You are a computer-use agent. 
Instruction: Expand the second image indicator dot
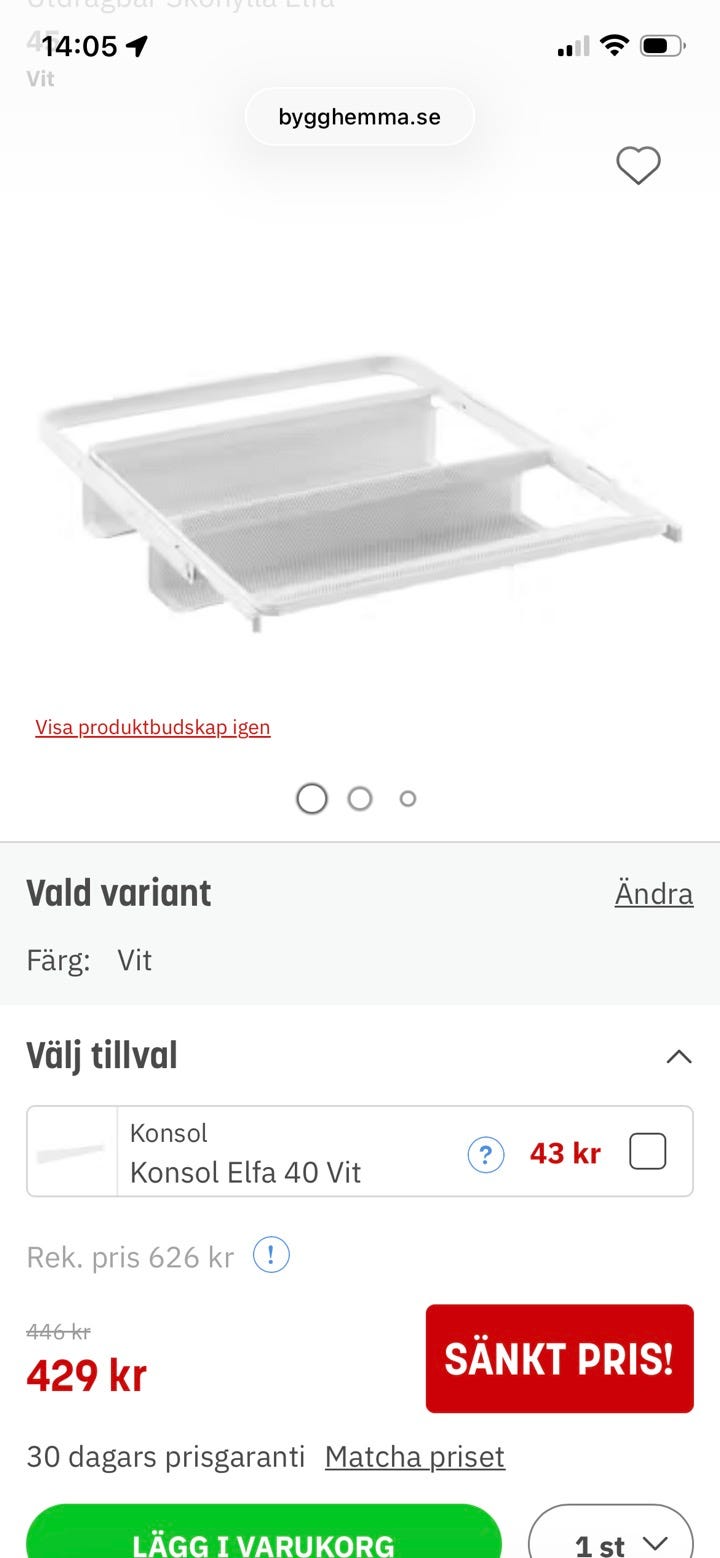[360, 798]
